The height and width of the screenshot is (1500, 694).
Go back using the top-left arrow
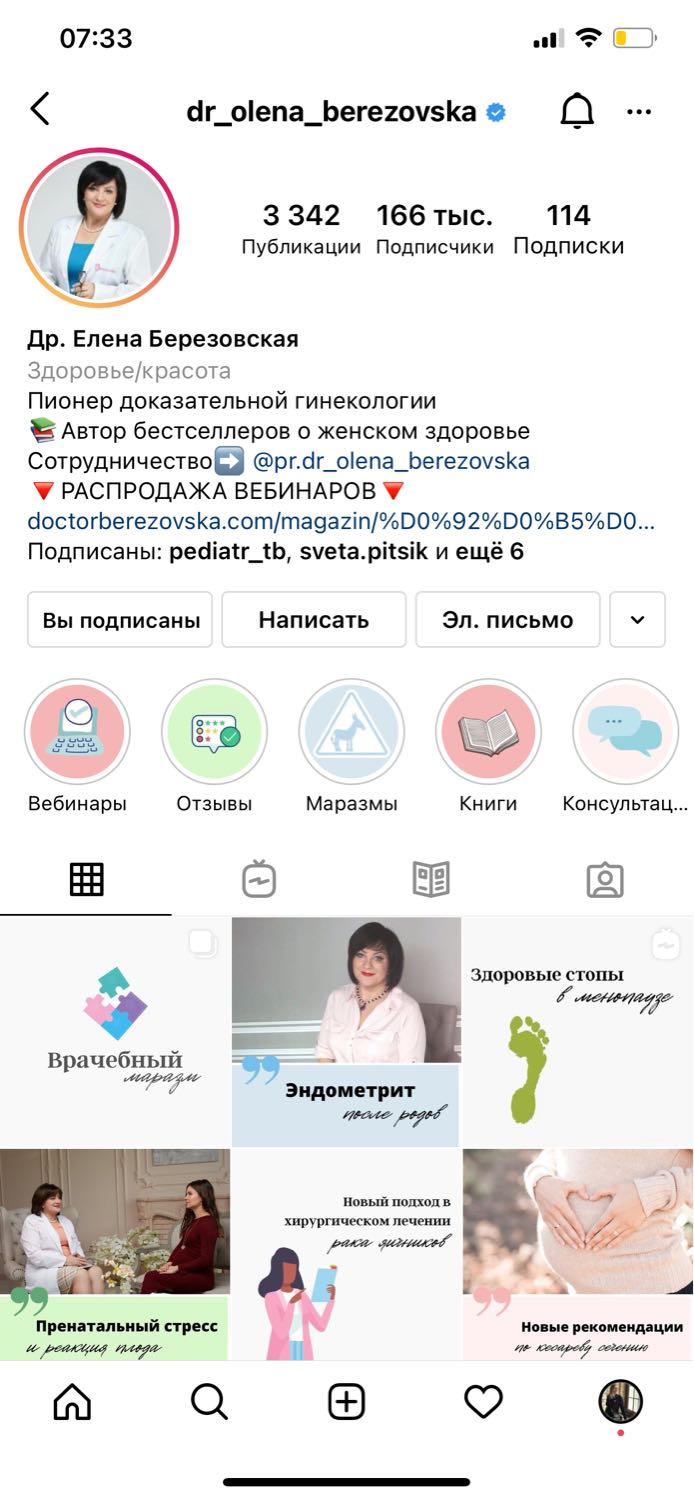click(x=40, y=109)
